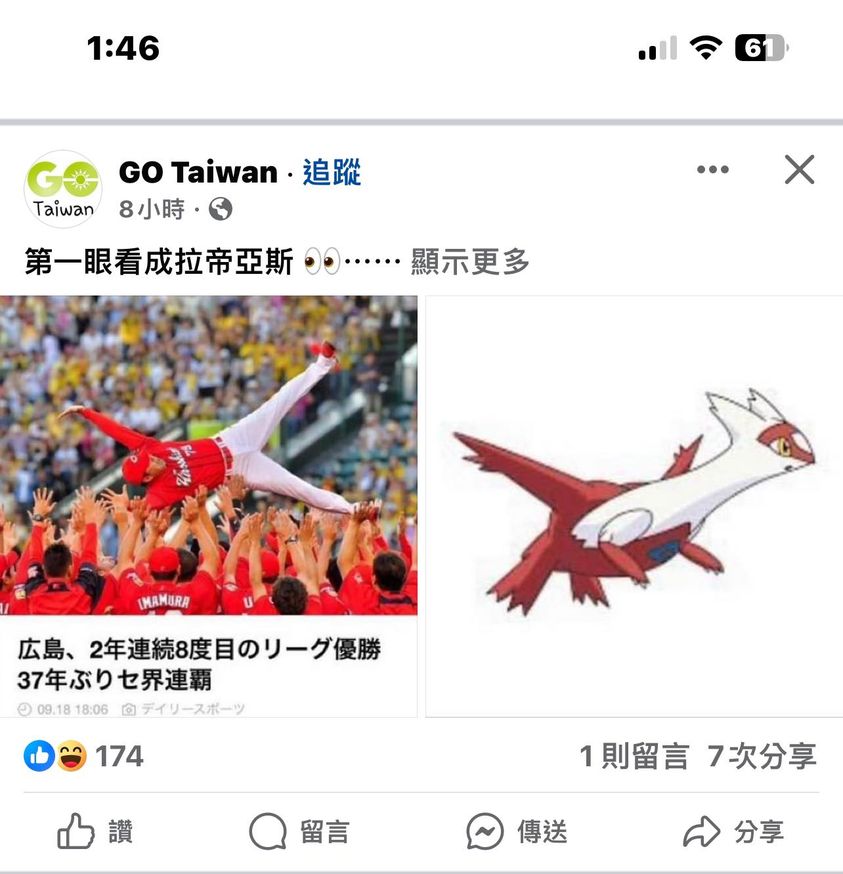Expand the caption with 顯示更多
This screenshot has width=843, height=874.
[470, 262]
